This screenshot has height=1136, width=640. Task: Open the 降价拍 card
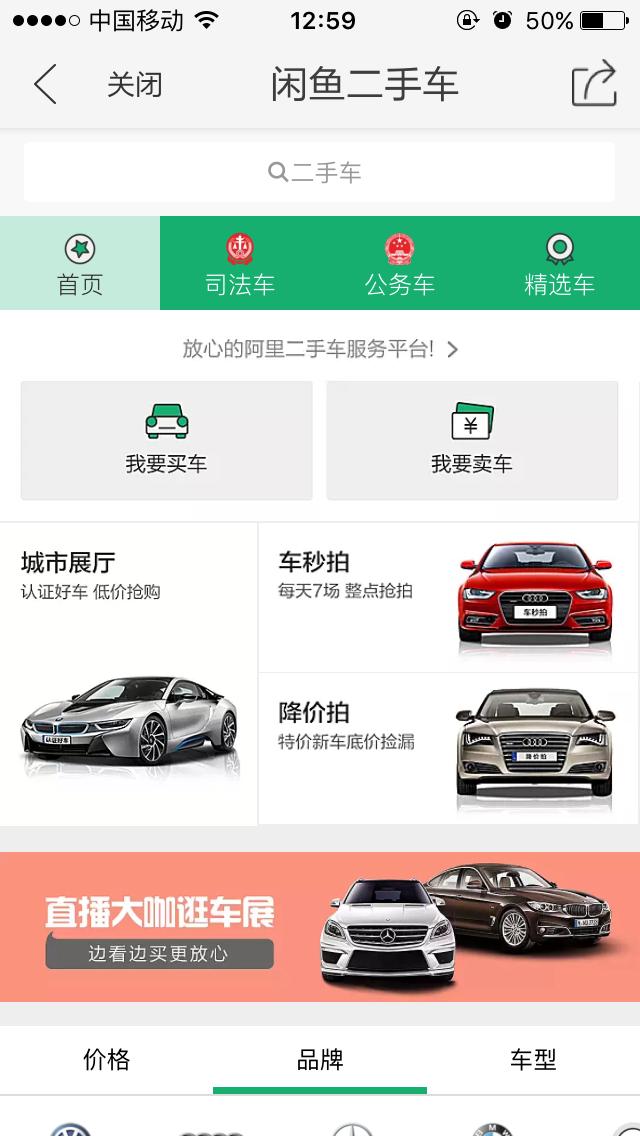coord(448,748)
